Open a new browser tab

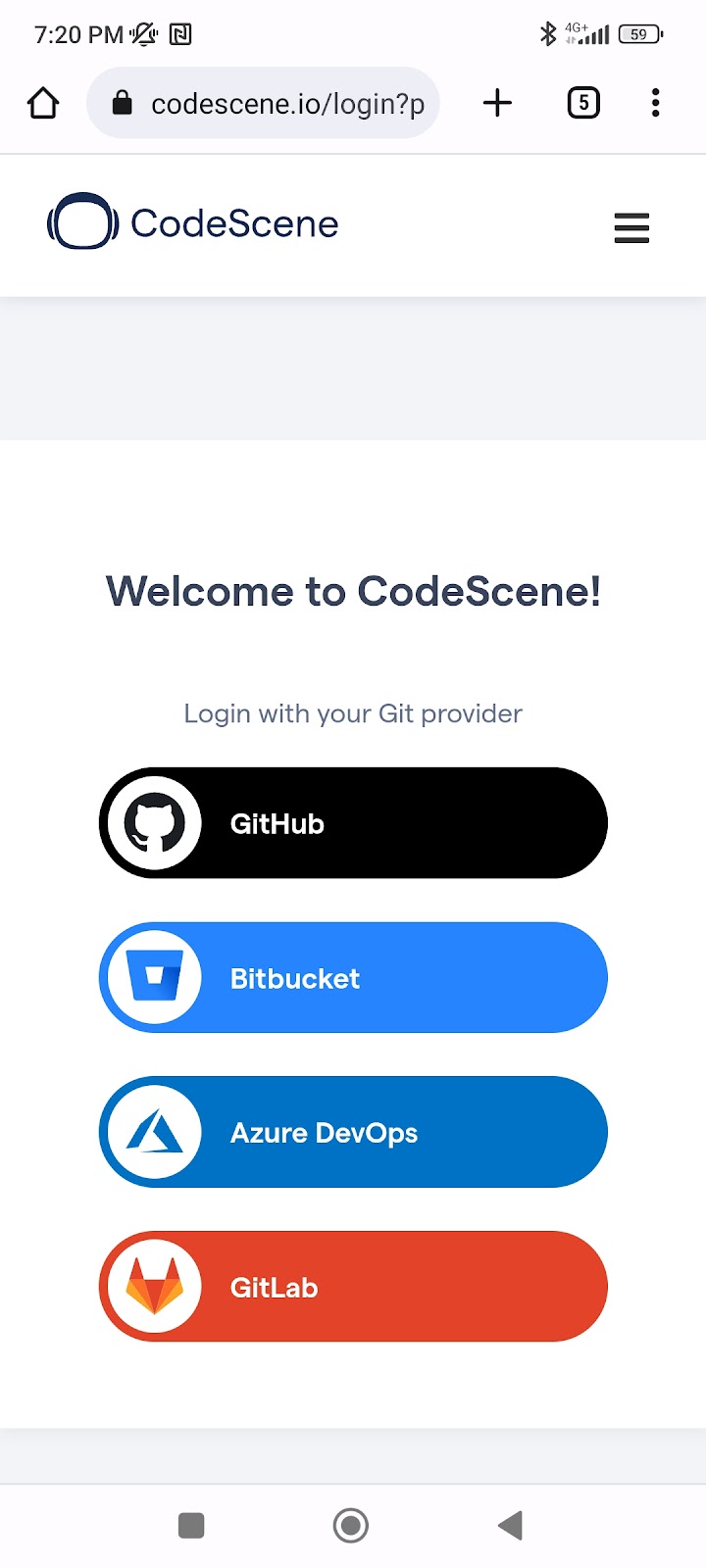tap(498, 103)
